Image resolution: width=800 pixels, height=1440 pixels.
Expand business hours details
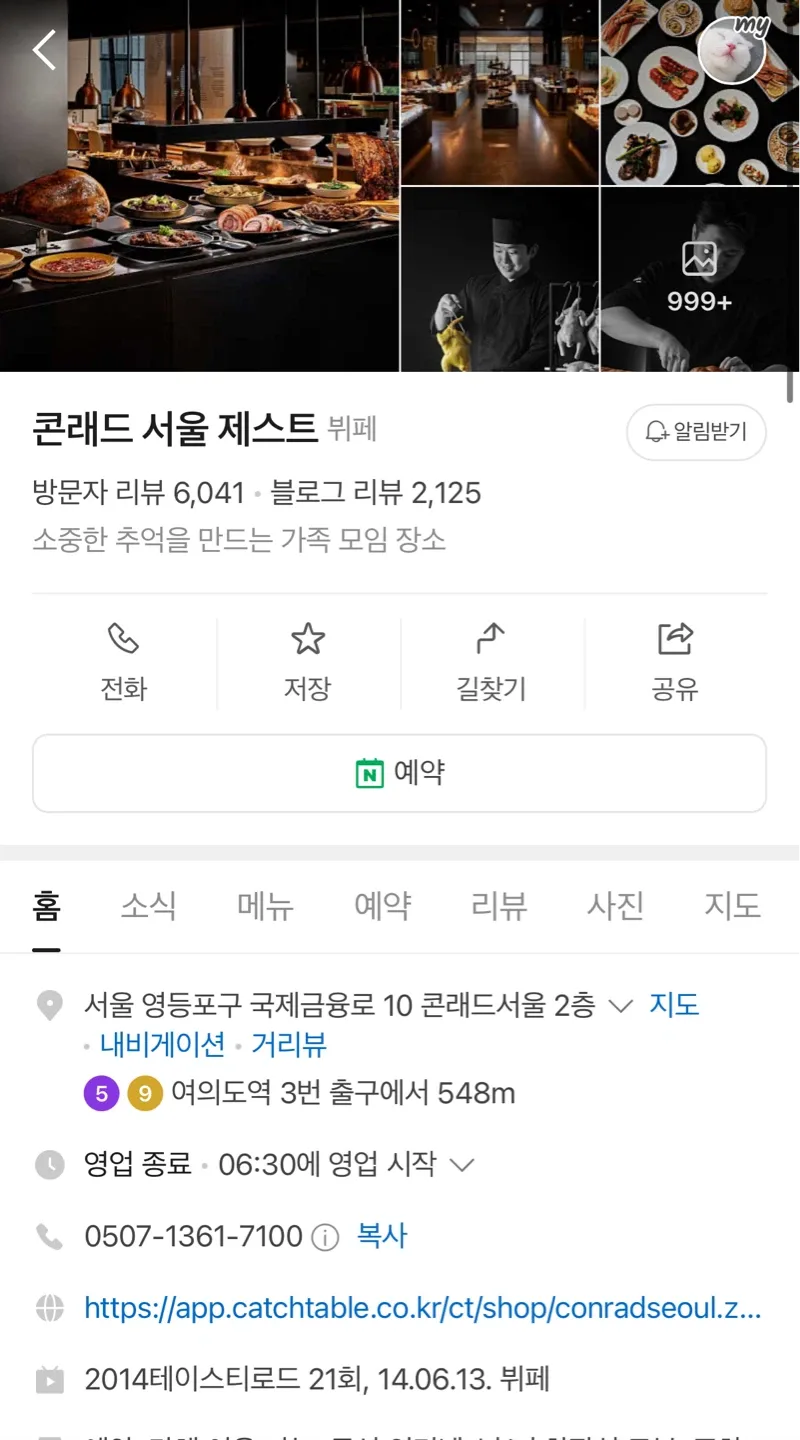point(461,1165)
